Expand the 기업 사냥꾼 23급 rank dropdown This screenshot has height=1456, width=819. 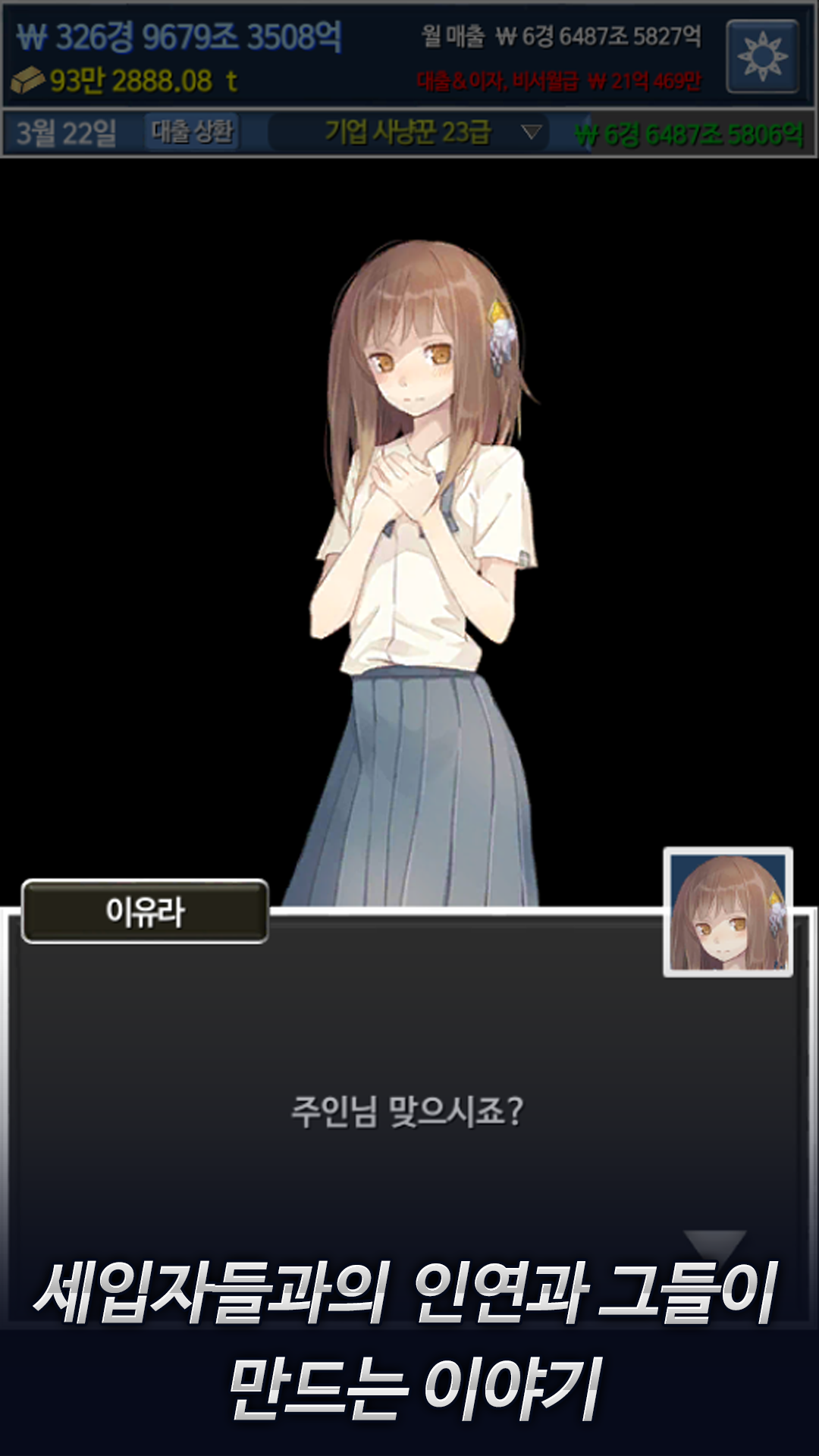(409, 130)
